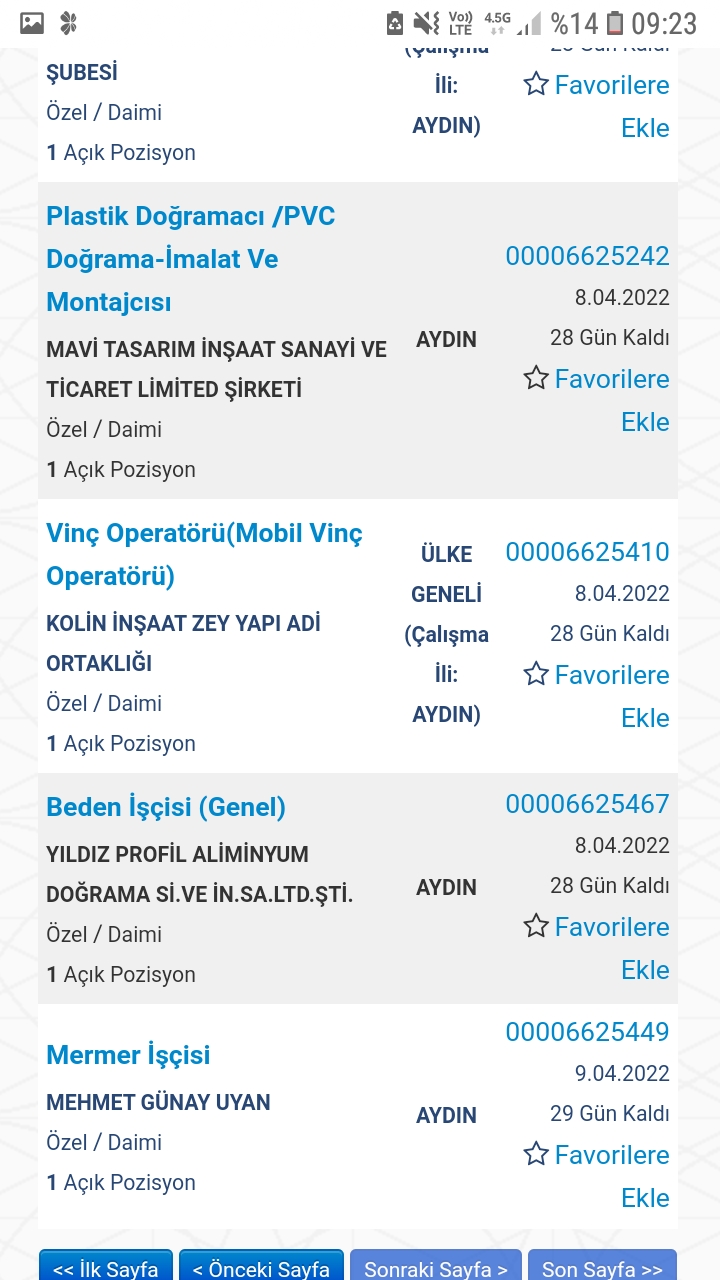Go to the first page with İlk Sayfa

(105, 1266)
